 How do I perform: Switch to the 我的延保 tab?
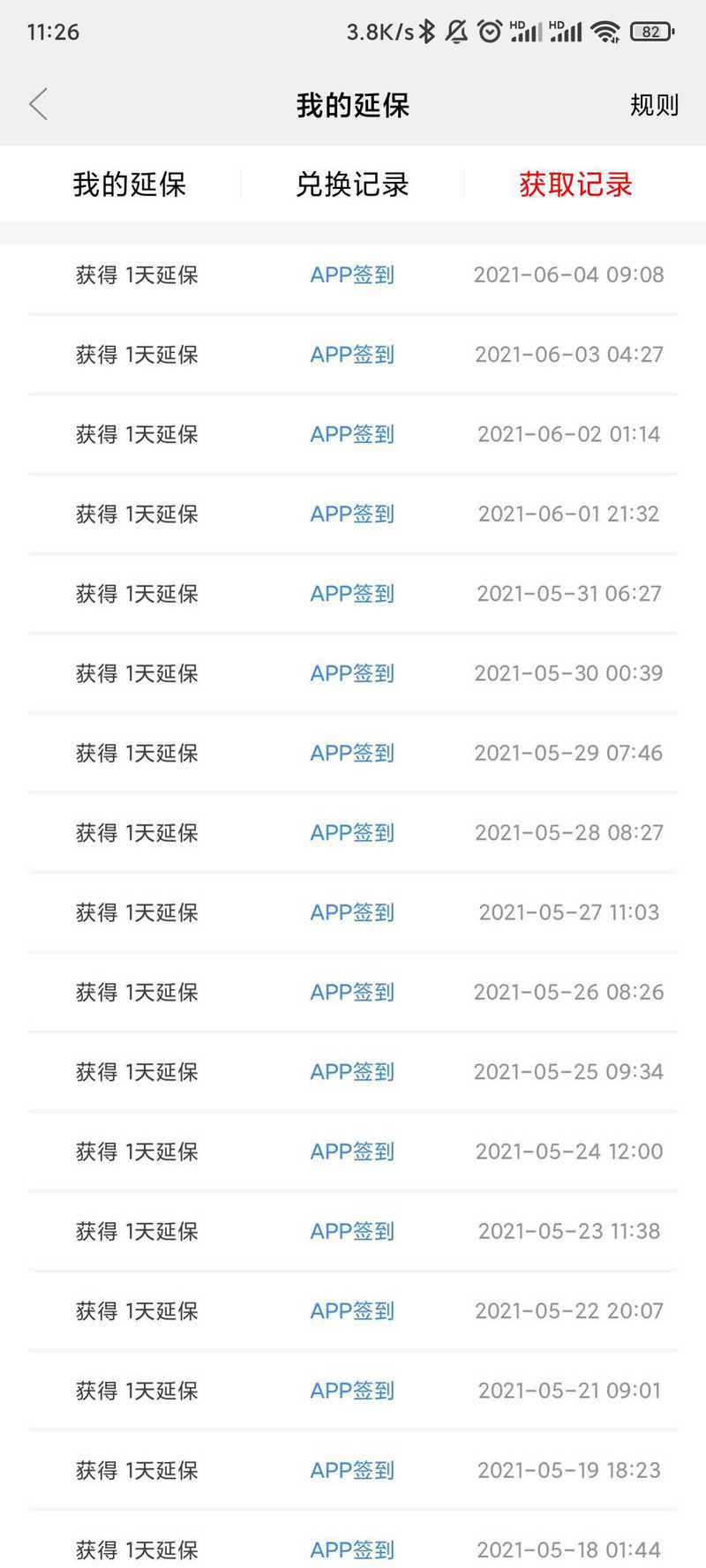click(130, 184)
